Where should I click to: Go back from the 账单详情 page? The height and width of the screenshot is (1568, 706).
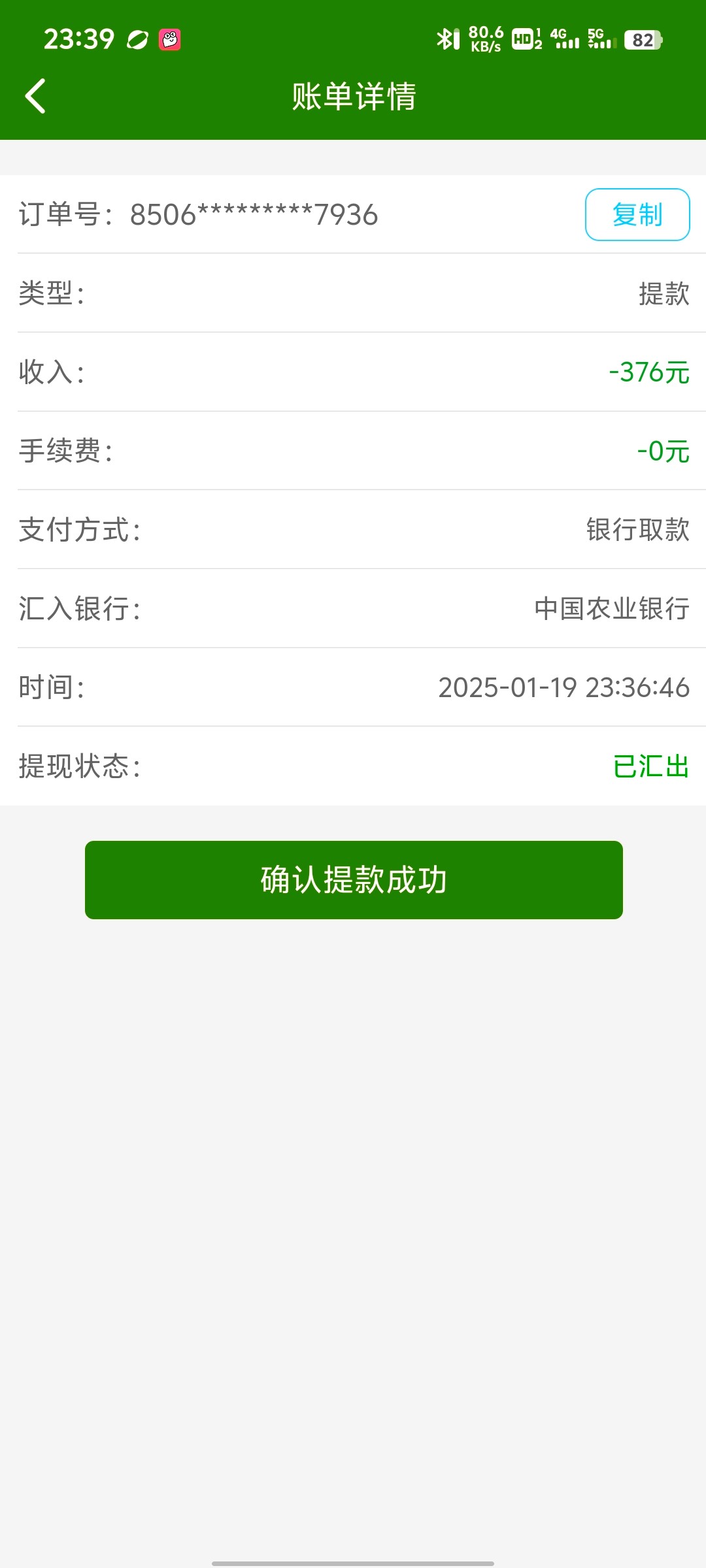pyautogui.click(x=35, y=96)
